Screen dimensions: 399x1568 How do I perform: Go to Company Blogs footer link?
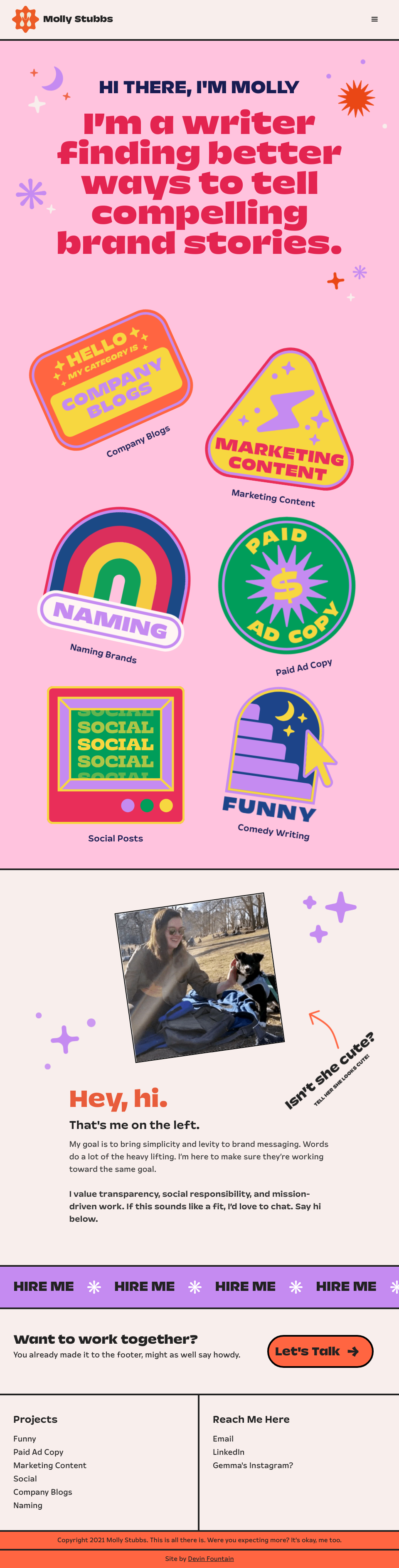[42, 1492]
